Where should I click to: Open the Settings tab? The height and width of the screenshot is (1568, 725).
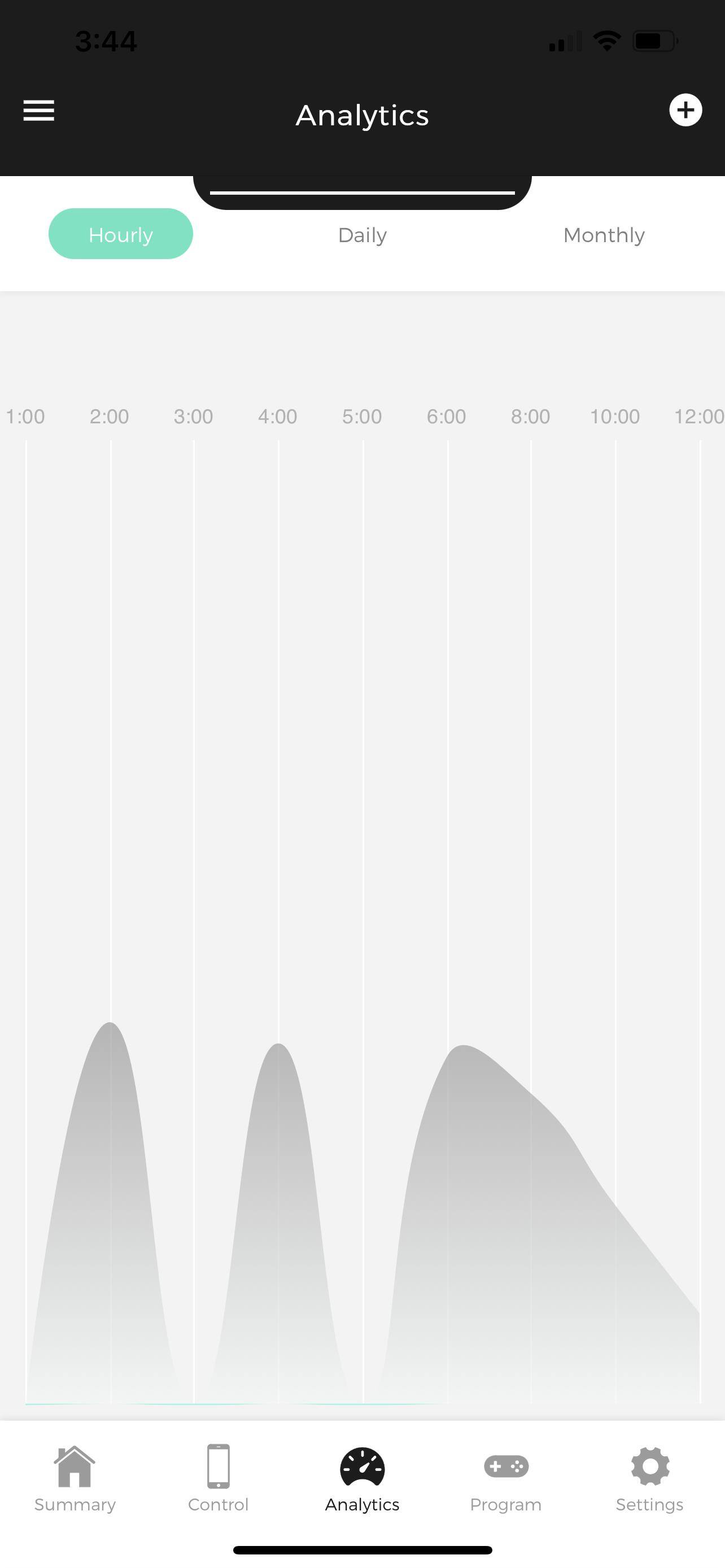[649, 1478]
